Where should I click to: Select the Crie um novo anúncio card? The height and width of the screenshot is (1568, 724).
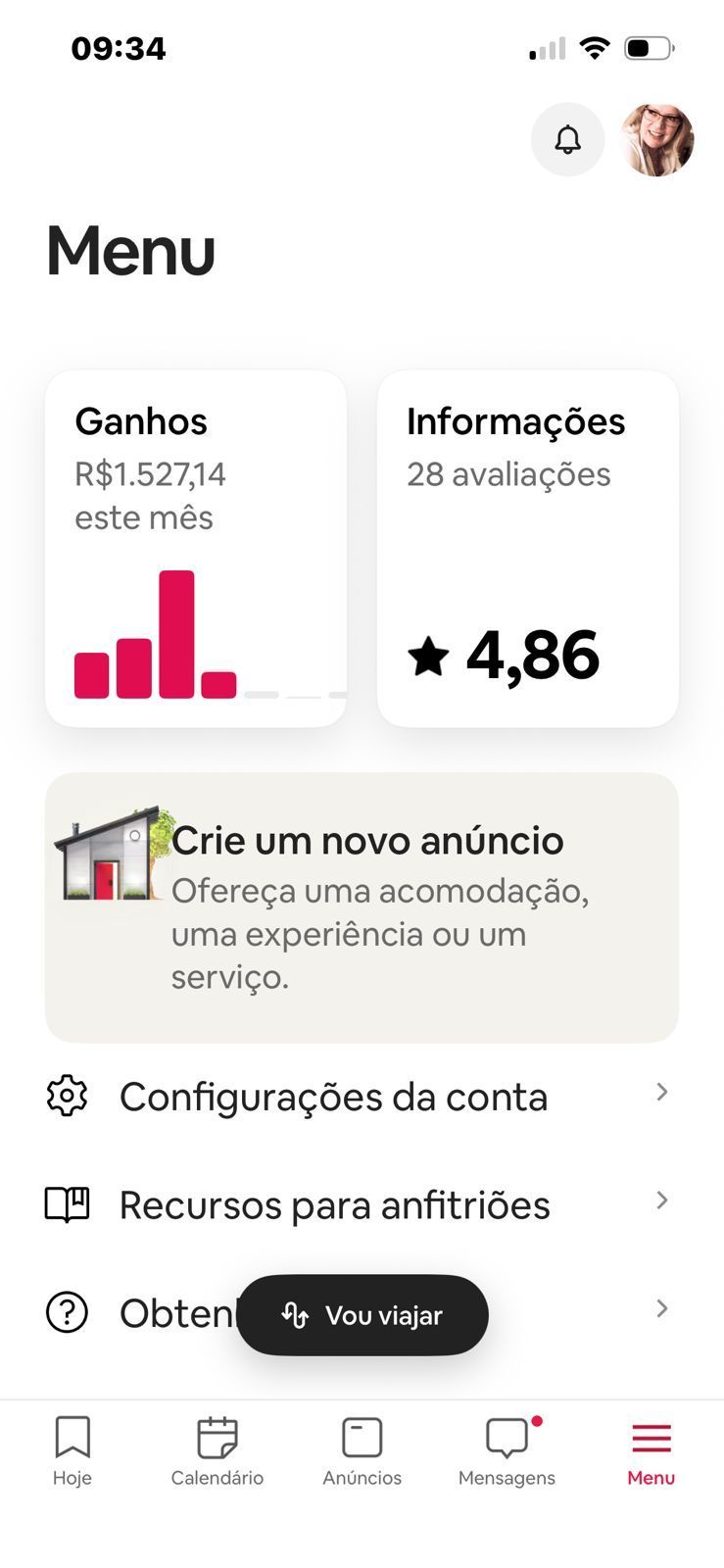tap(362, 907)
